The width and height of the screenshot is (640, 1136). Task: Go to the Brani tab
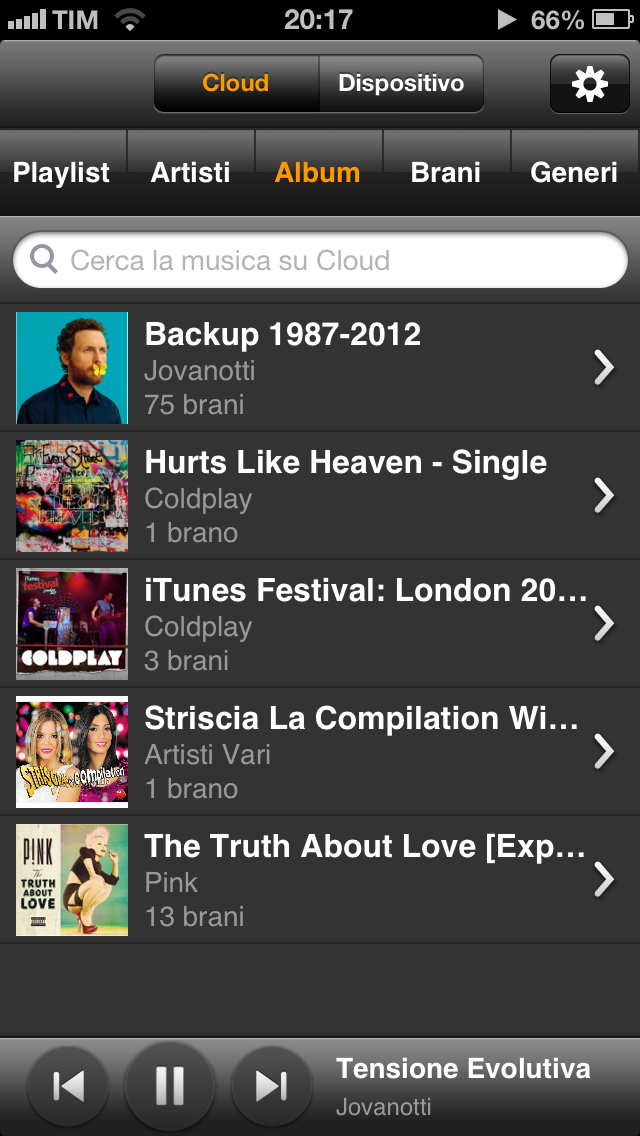point(446,172)
